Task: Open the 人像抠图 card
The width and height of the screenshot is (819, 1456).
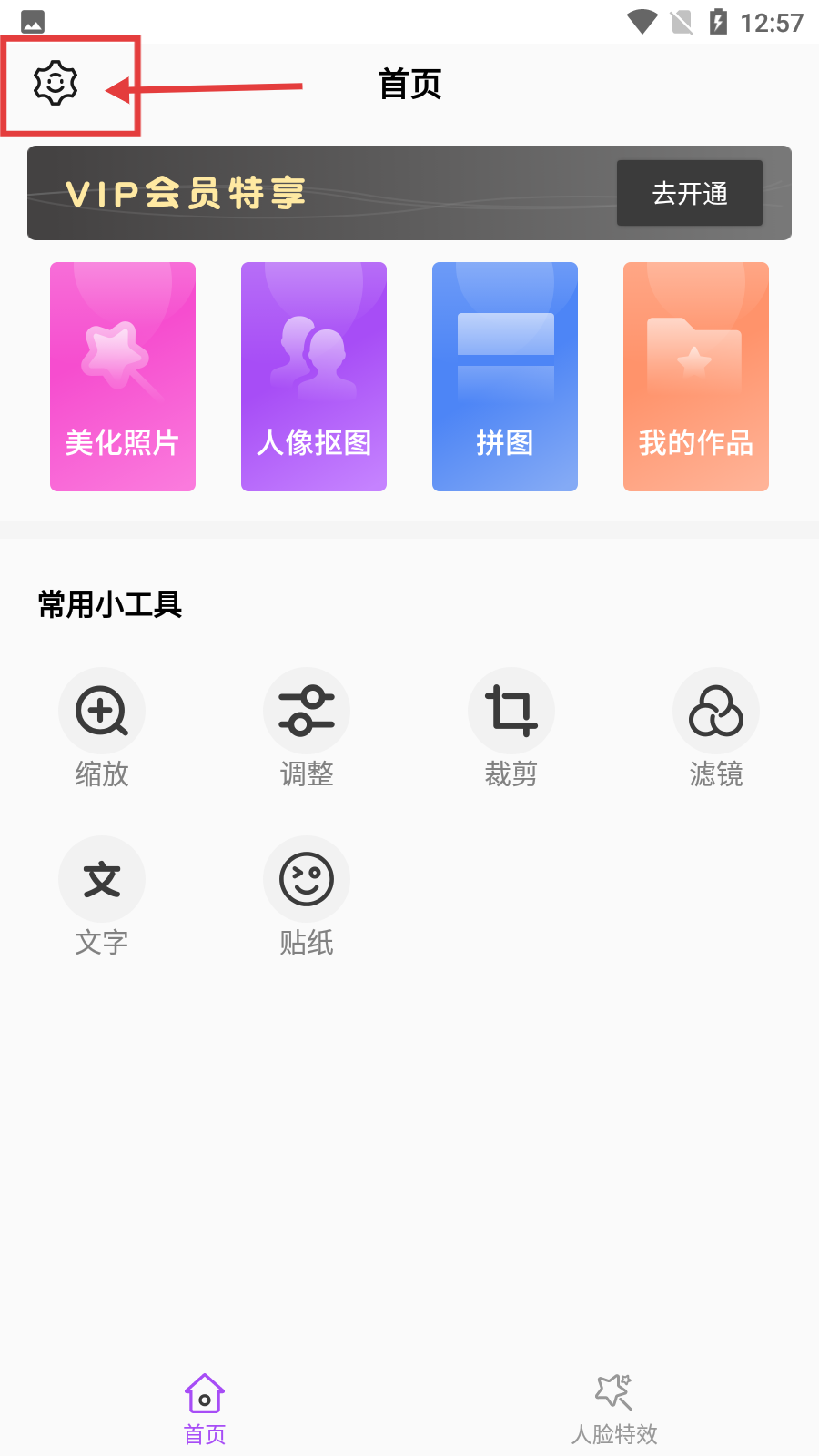Action: pyautogui.click(x=314, y=377)
